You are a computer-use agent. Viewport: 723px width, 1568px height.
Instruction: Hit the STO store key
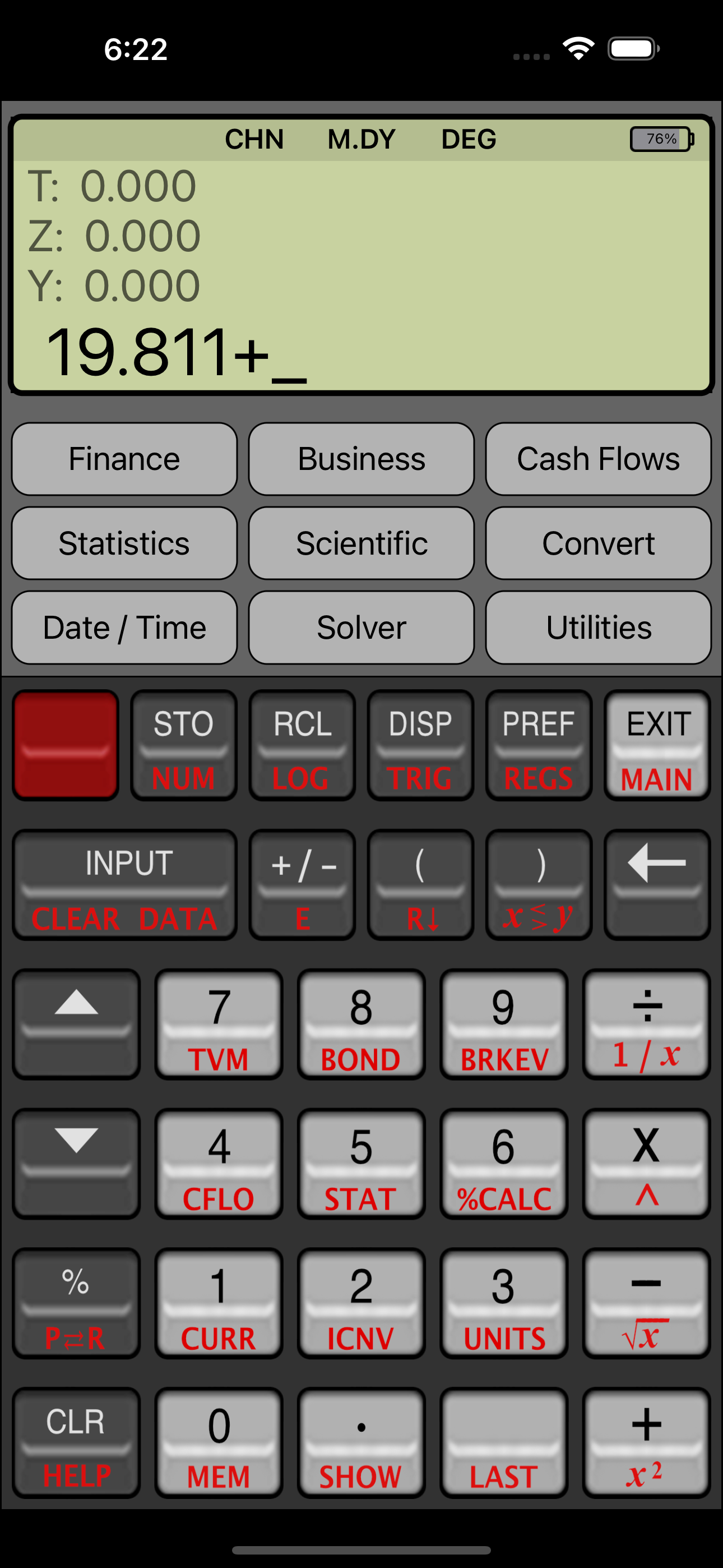click(x=184, y=745)
